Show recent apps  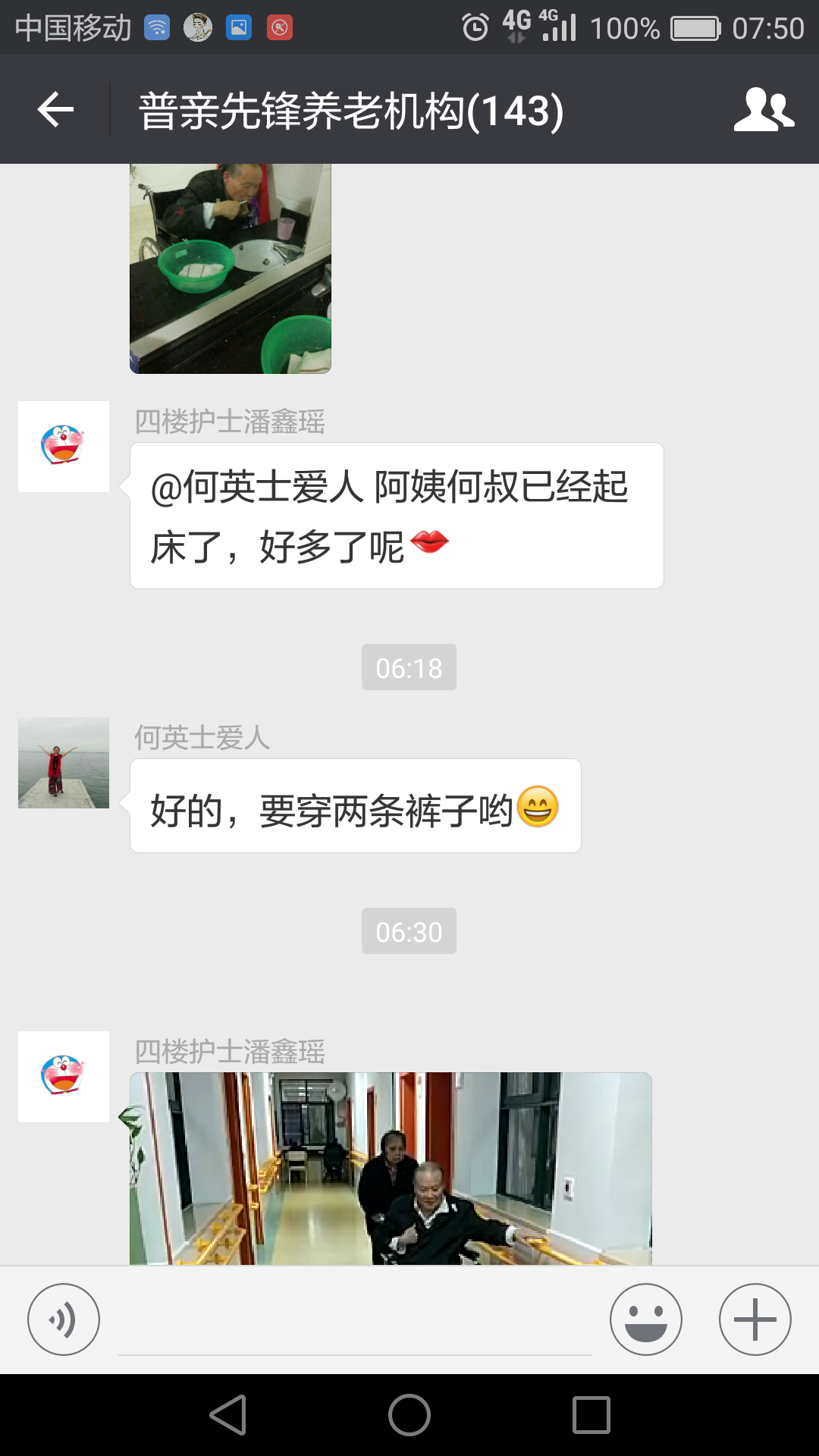point(591,1415)
